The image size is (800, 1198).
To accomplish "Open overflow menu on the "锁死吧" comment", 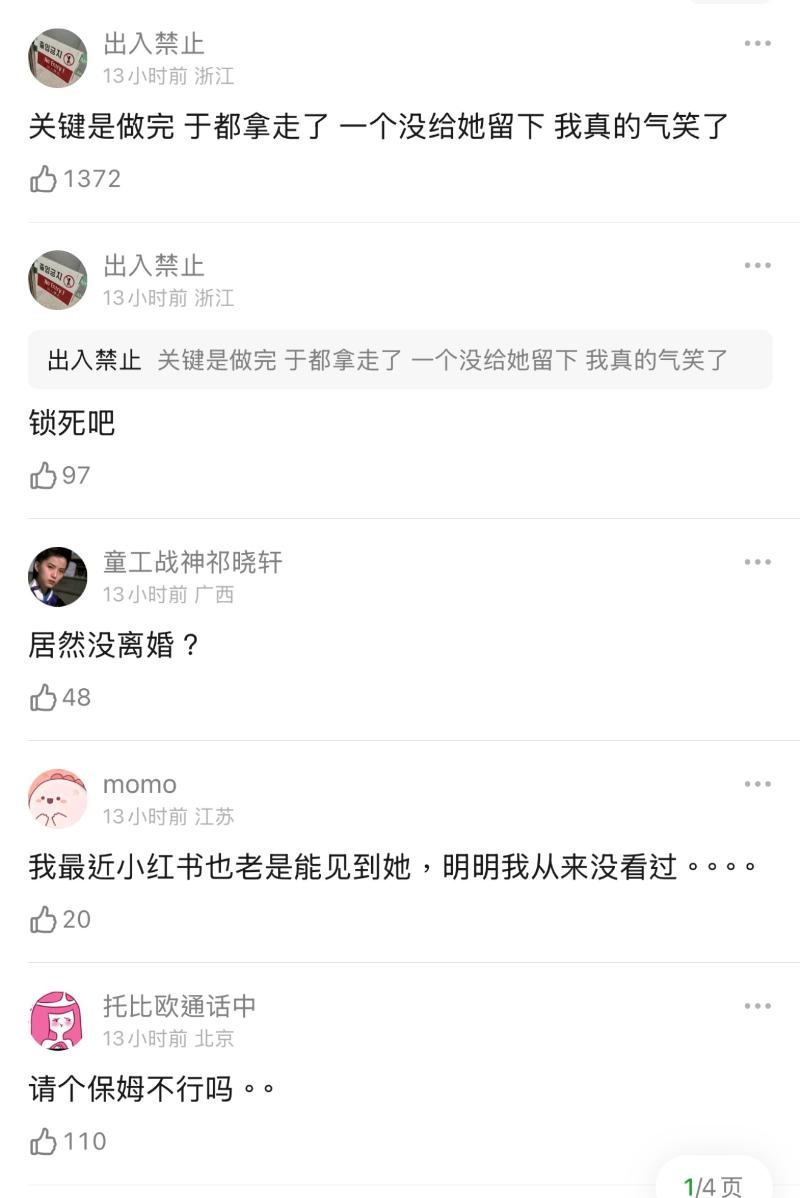I will (757, 265).
